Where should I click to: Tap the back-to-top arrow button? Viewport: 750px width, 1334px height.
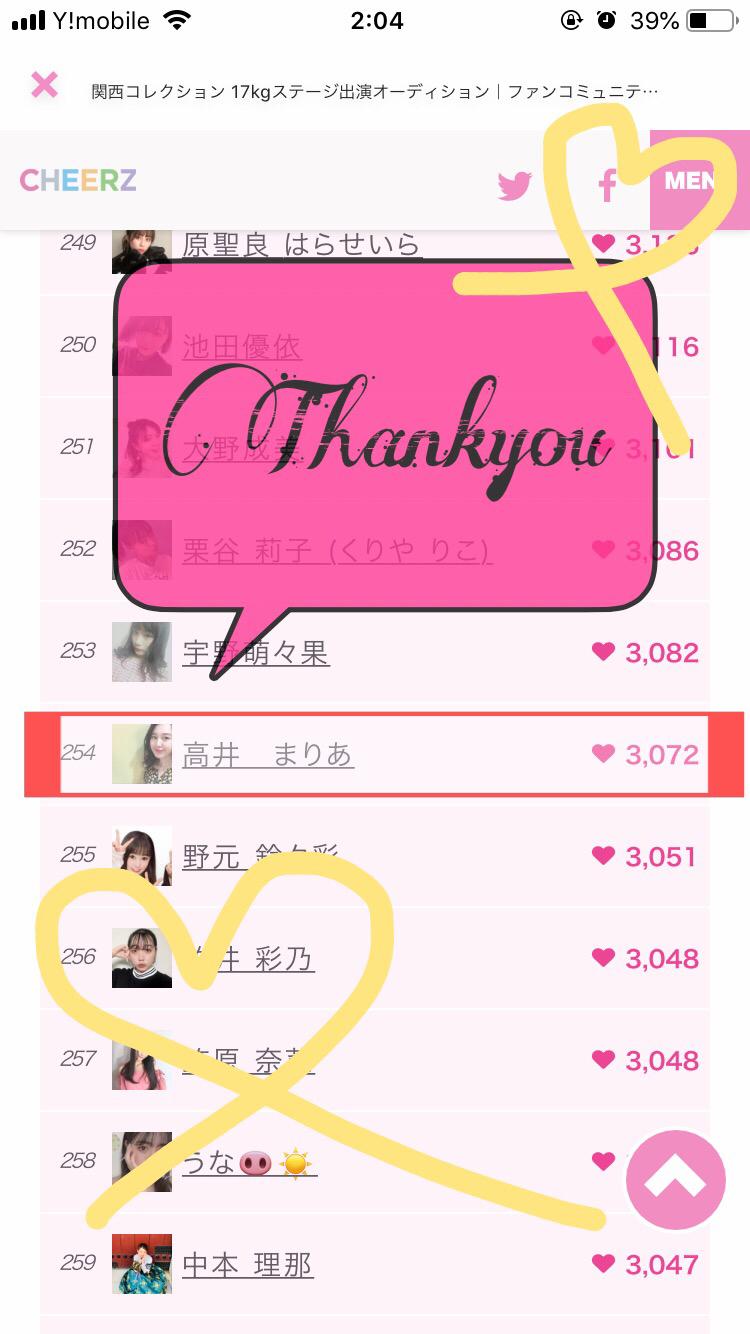[x=675, y=1180]
